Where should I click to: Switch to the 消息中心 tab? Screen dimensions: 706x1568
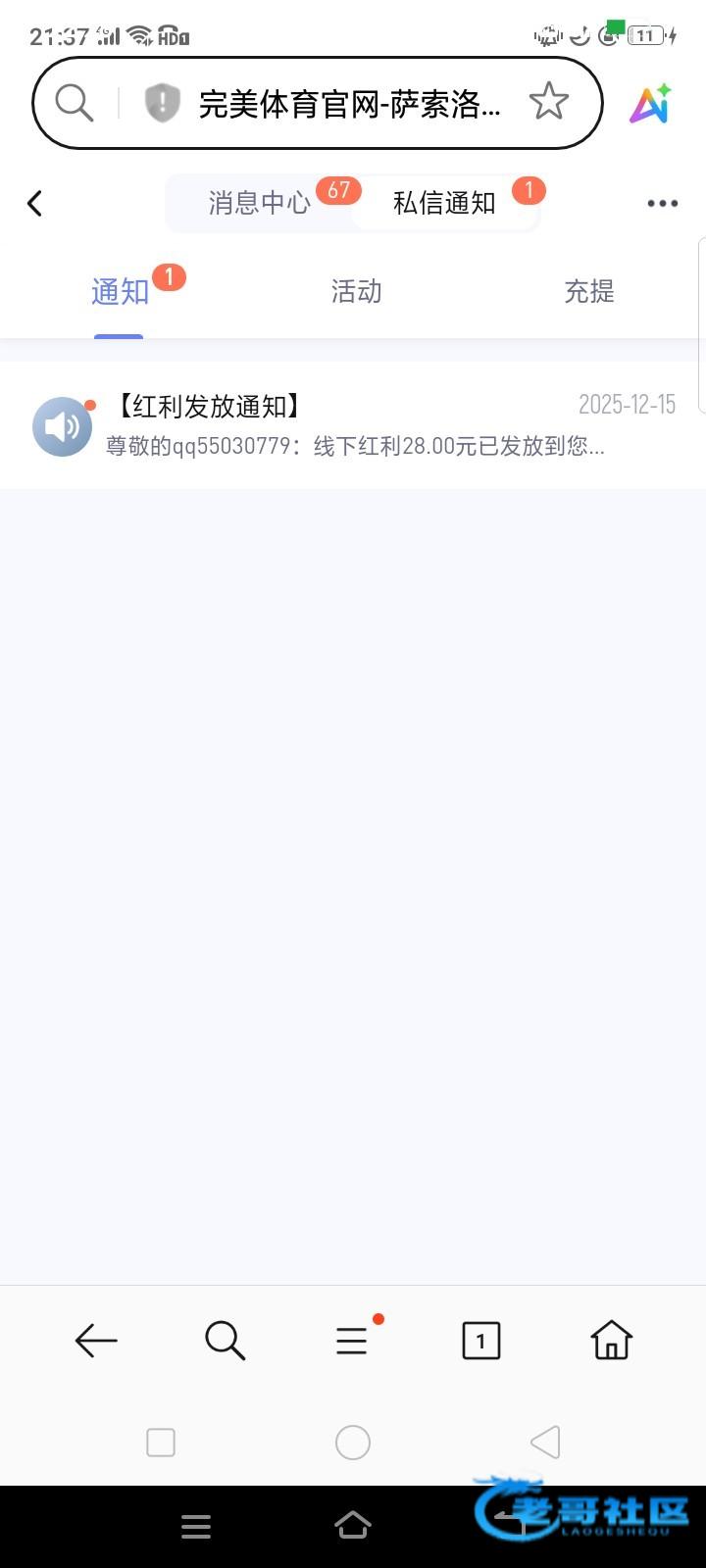259,203
